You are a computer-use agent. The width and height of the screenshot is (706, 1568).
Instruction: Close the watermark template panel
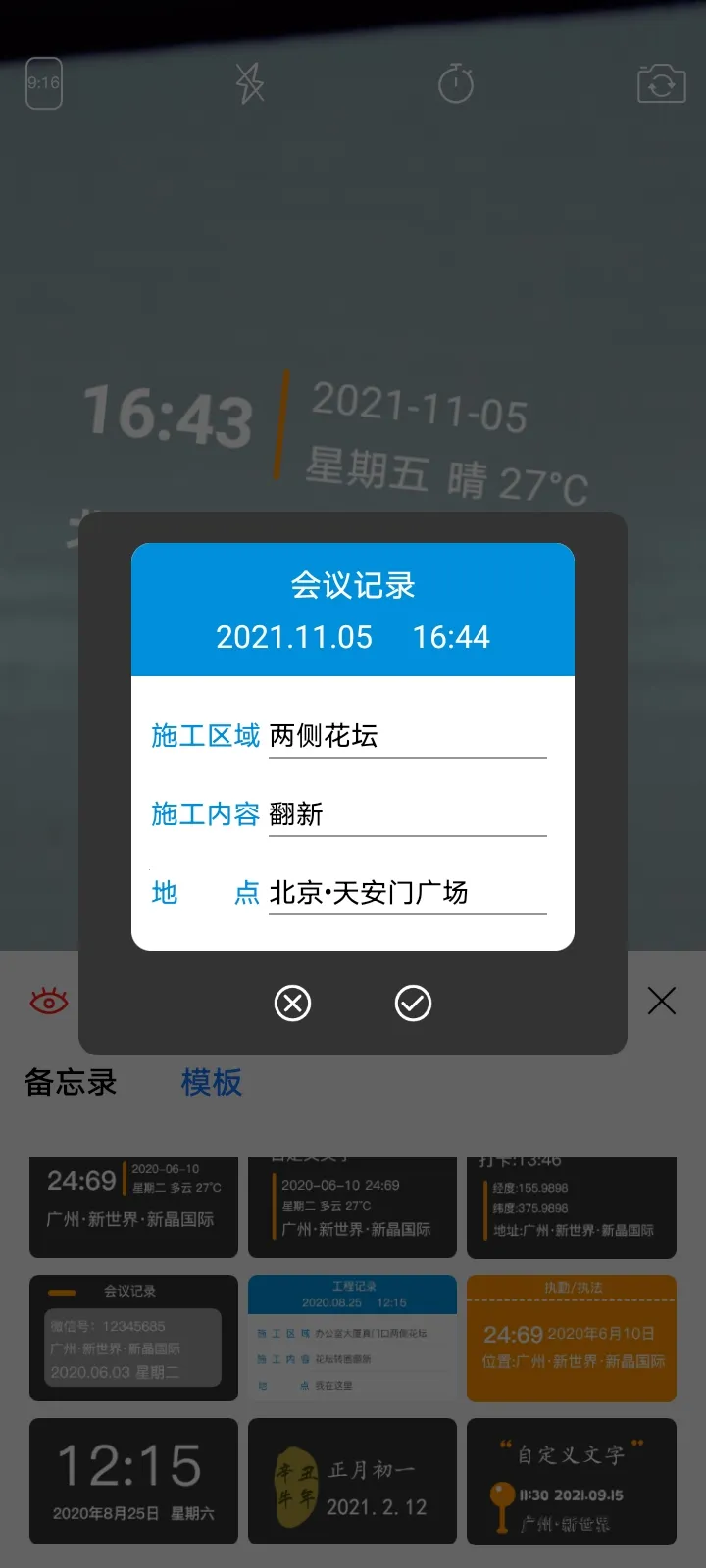(x=662, y=1001)
